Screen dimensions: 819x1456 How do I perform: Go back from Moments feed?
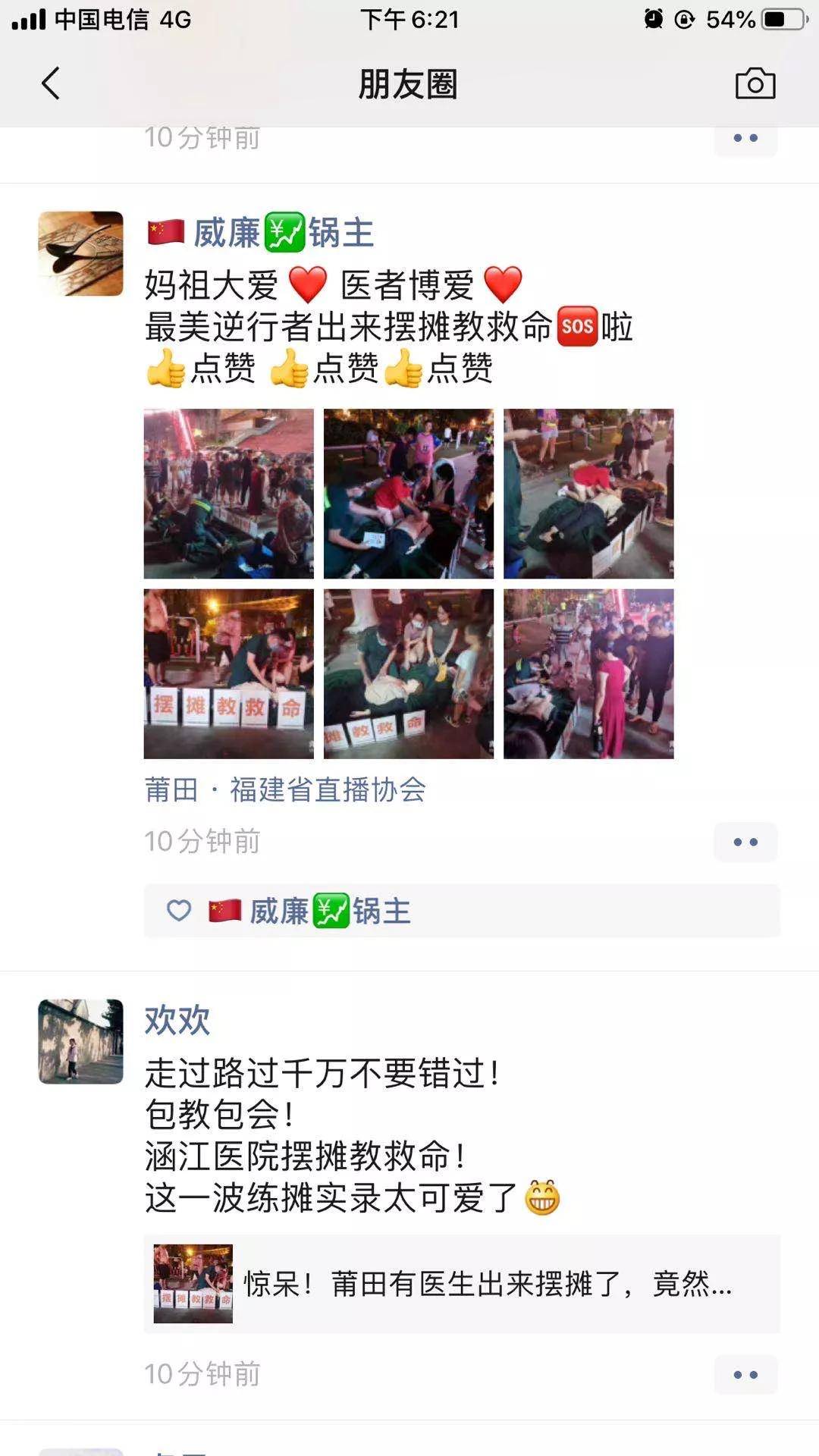point(51,83)
